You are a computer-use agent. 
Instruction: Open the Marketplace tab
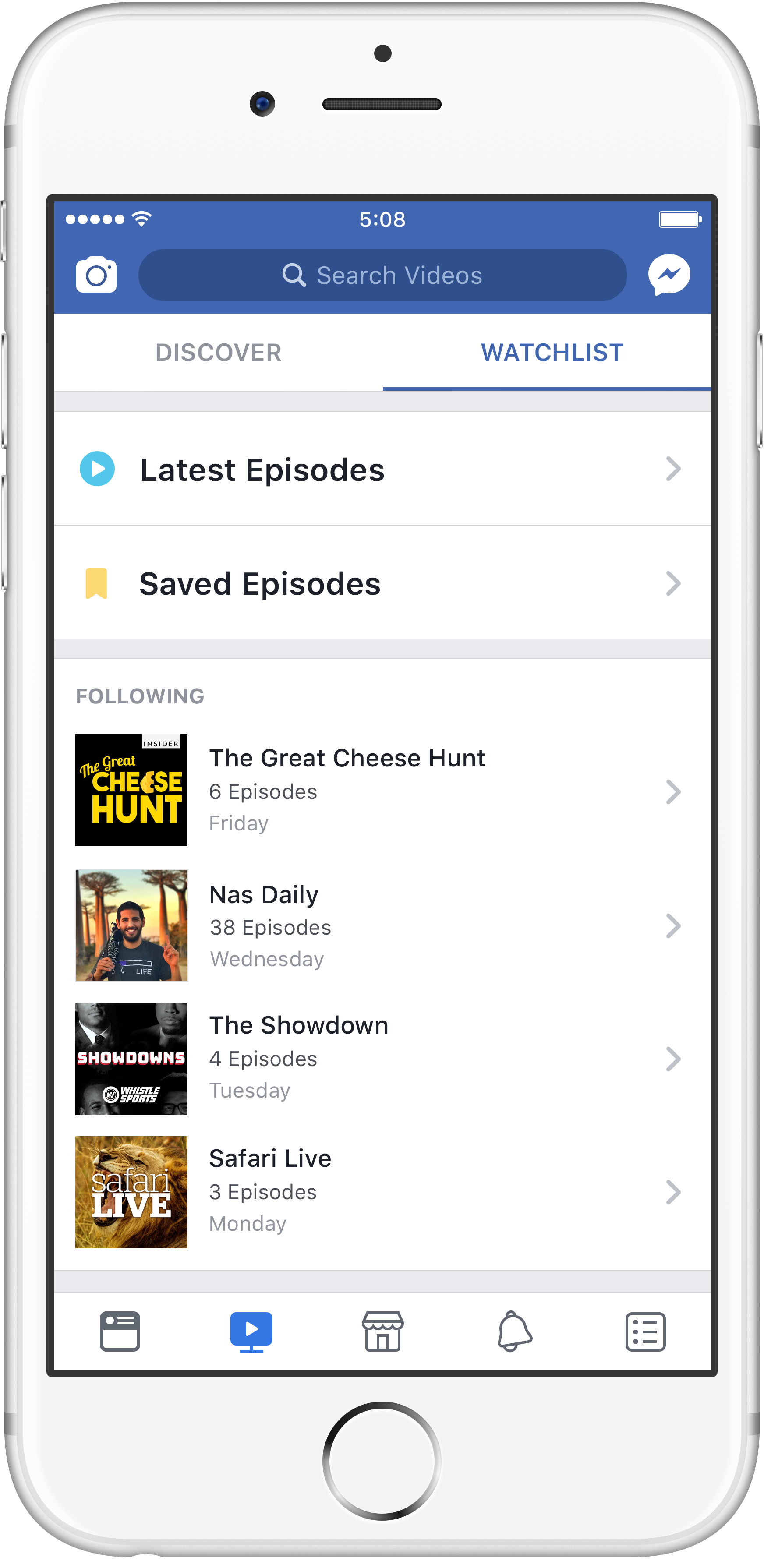click(382, 1331)
